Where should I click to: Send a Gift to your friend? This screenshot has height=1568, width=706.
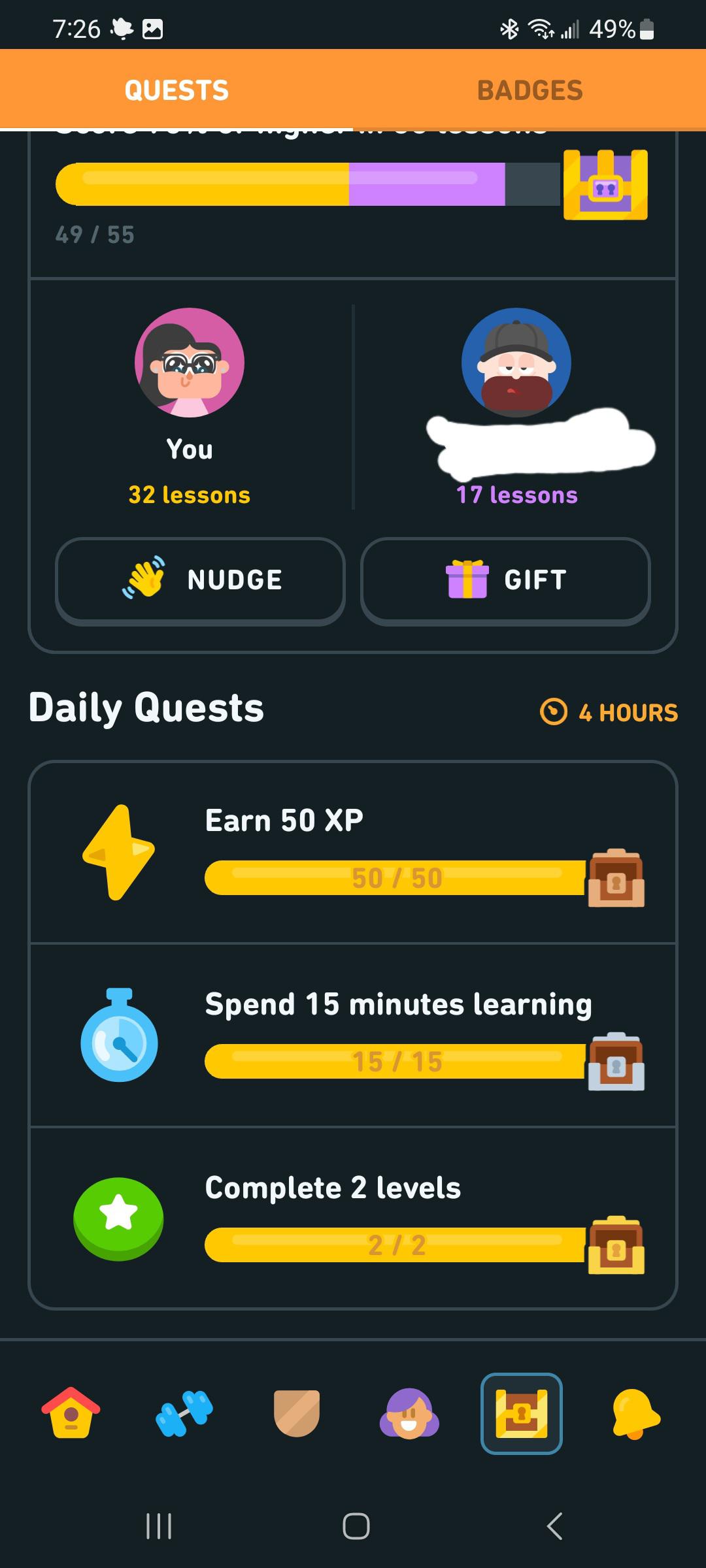(x=505, y=579)
